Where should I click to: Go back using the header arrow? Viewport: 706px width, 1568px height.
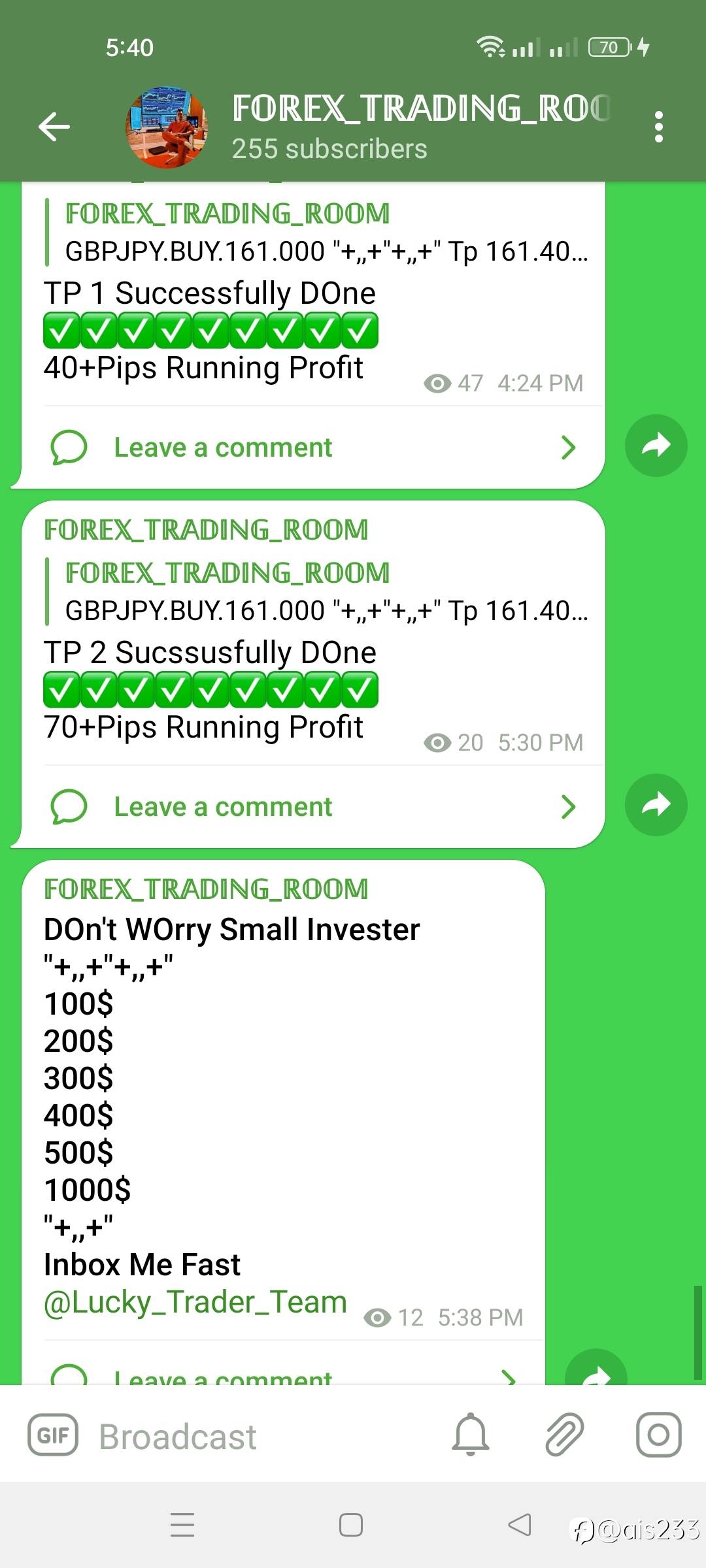click(54, 126)
